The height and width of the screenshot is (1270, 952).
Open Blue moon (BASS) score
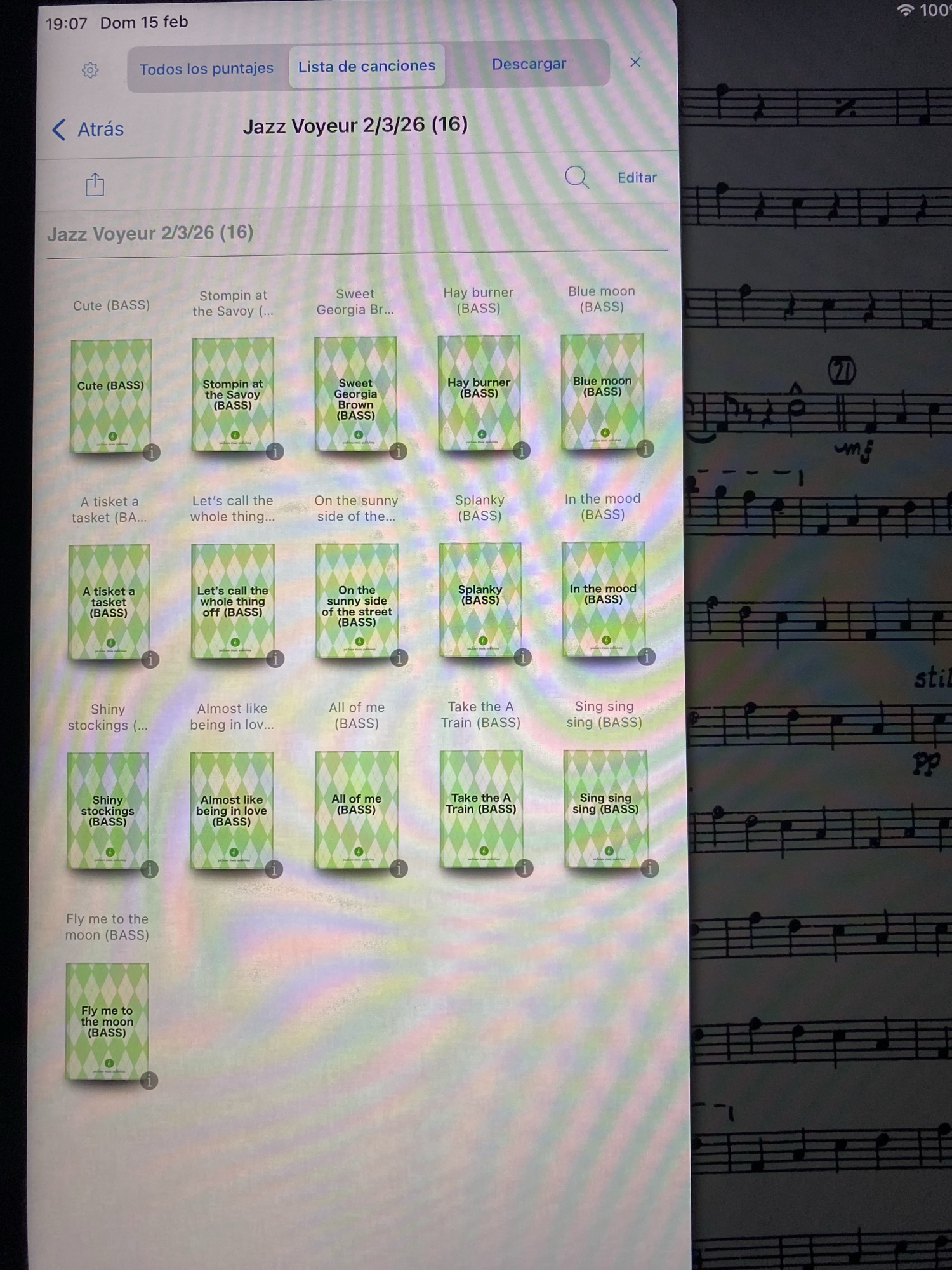point(602,392)
